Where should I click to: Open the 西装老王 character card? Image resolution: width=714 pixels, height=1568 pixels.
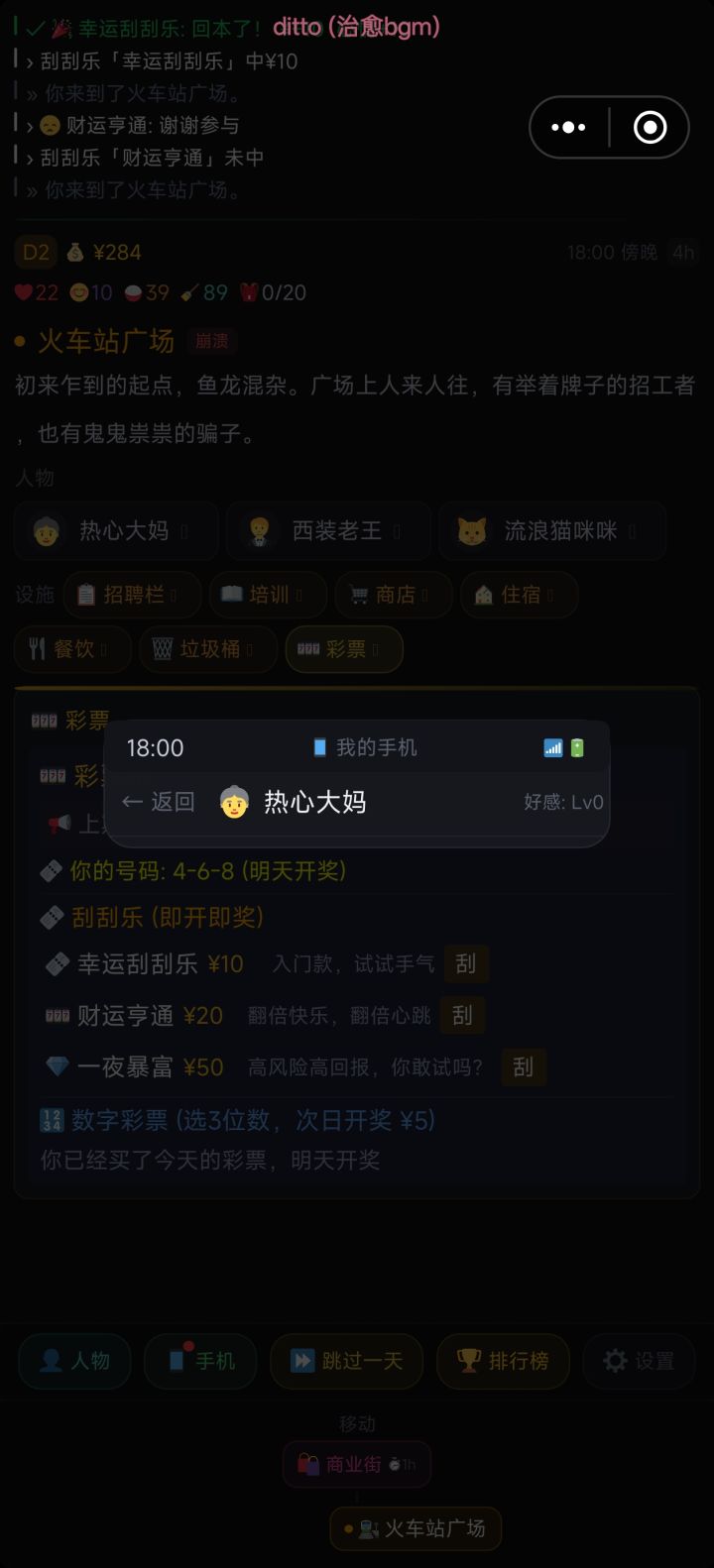[x=328, y=530]
